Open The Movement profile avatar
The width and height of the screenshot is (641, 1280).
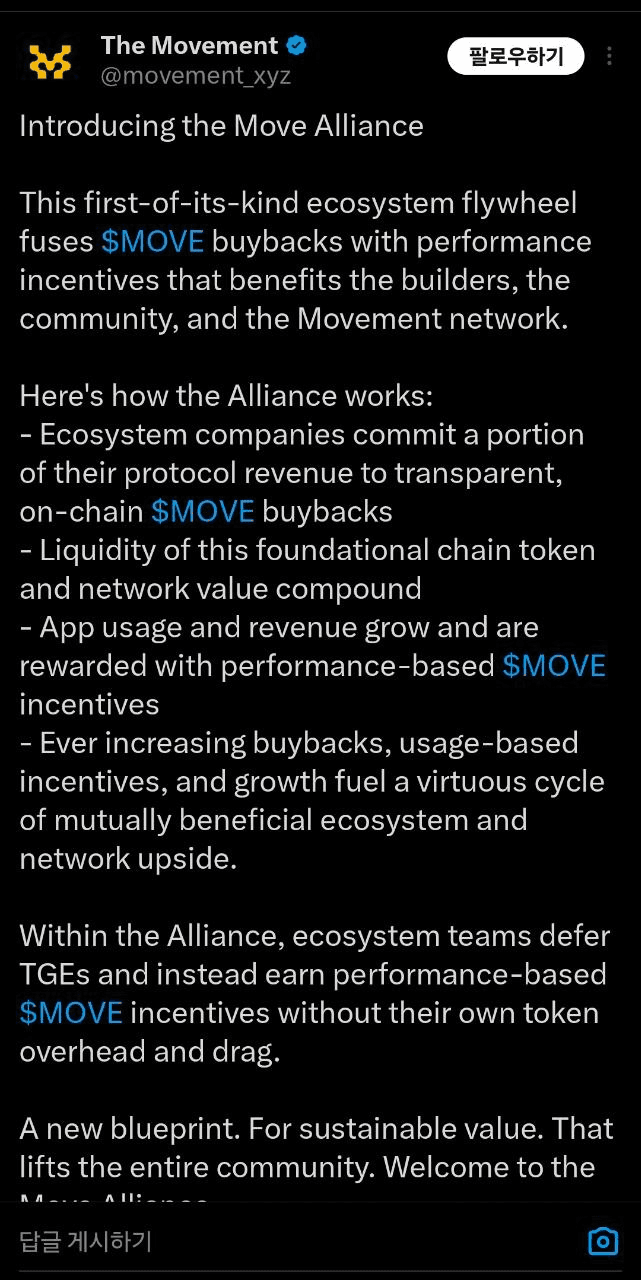tap(49, 62)
